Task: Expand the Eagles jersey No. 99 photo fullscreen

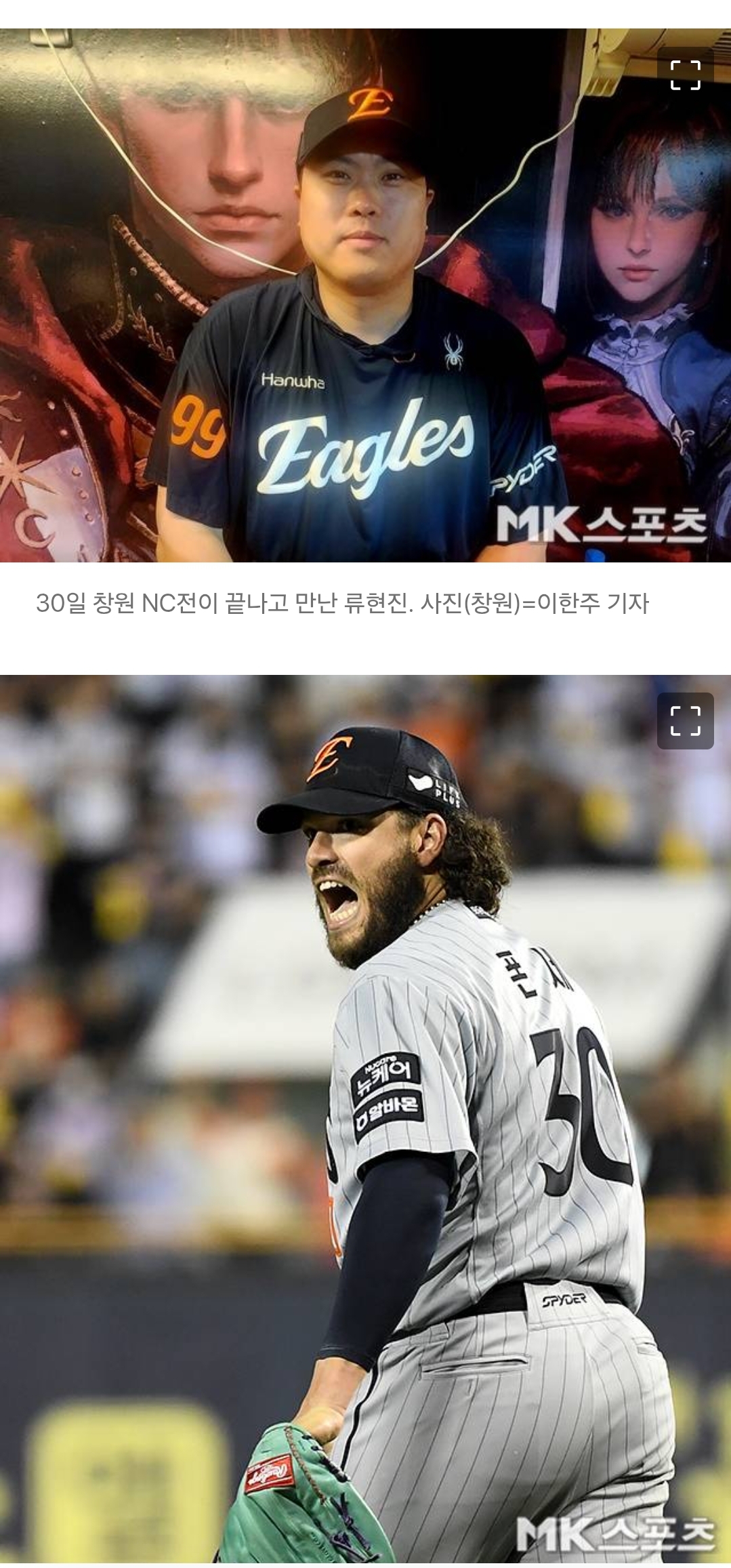Action: [685, 75]
